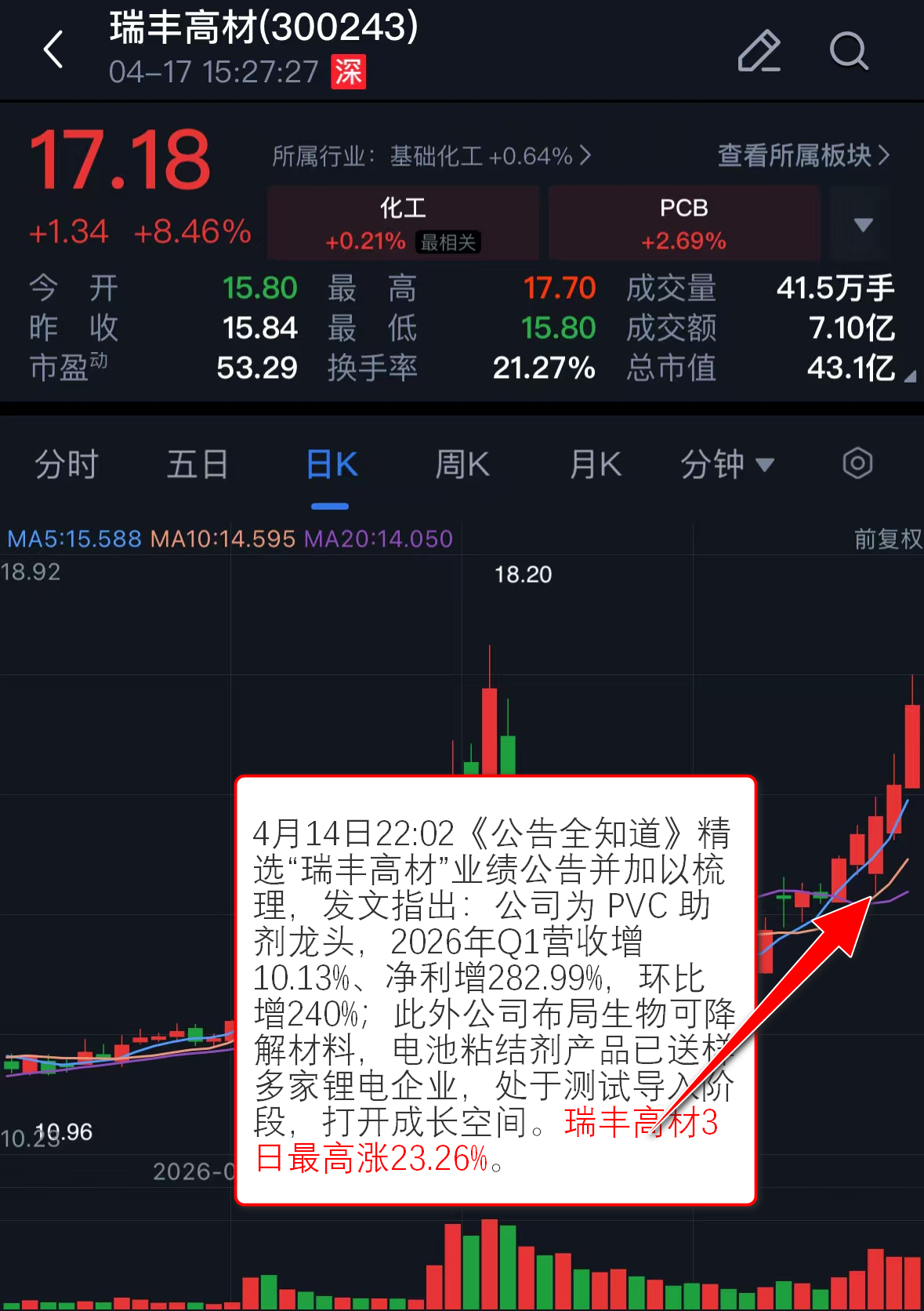Open 所属行业 基础化工 industry link
This screenshot has height=1311, width=924.
(431, 156)
